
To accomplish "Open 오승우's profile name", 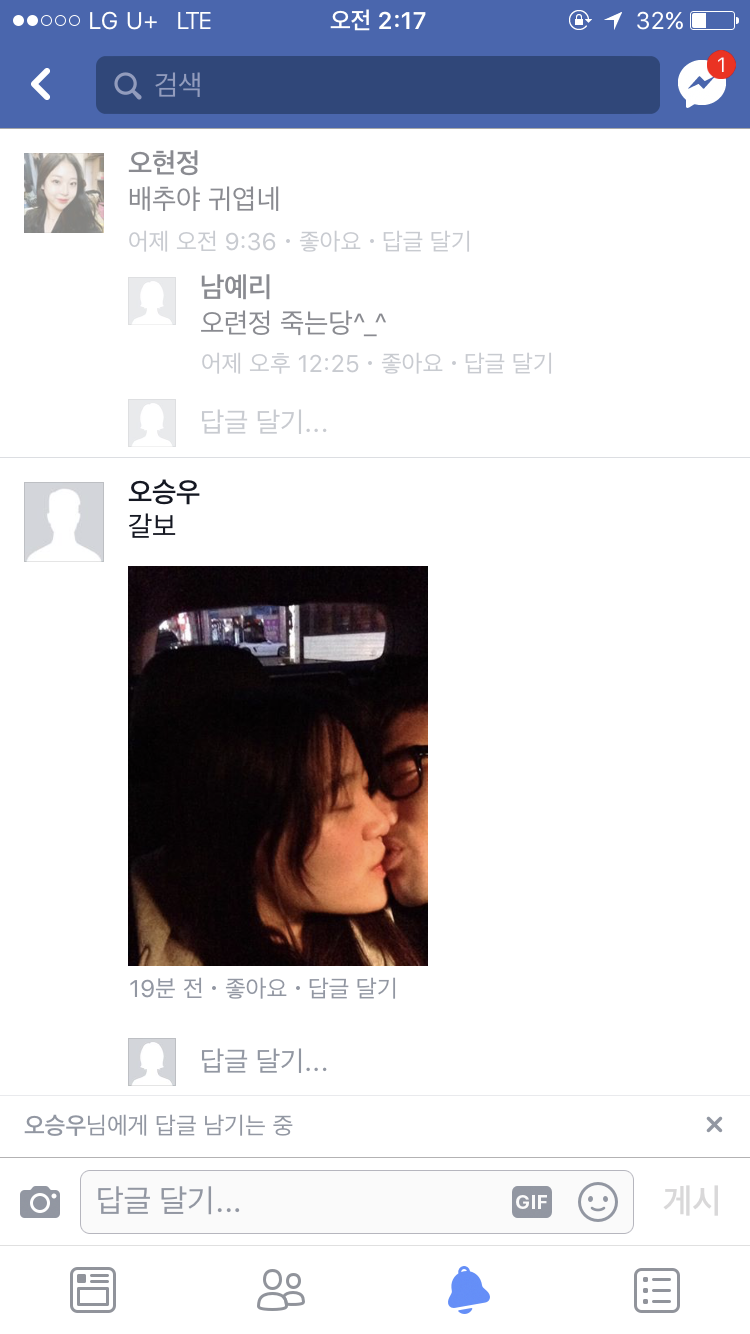I will click(x=164, y=491).
